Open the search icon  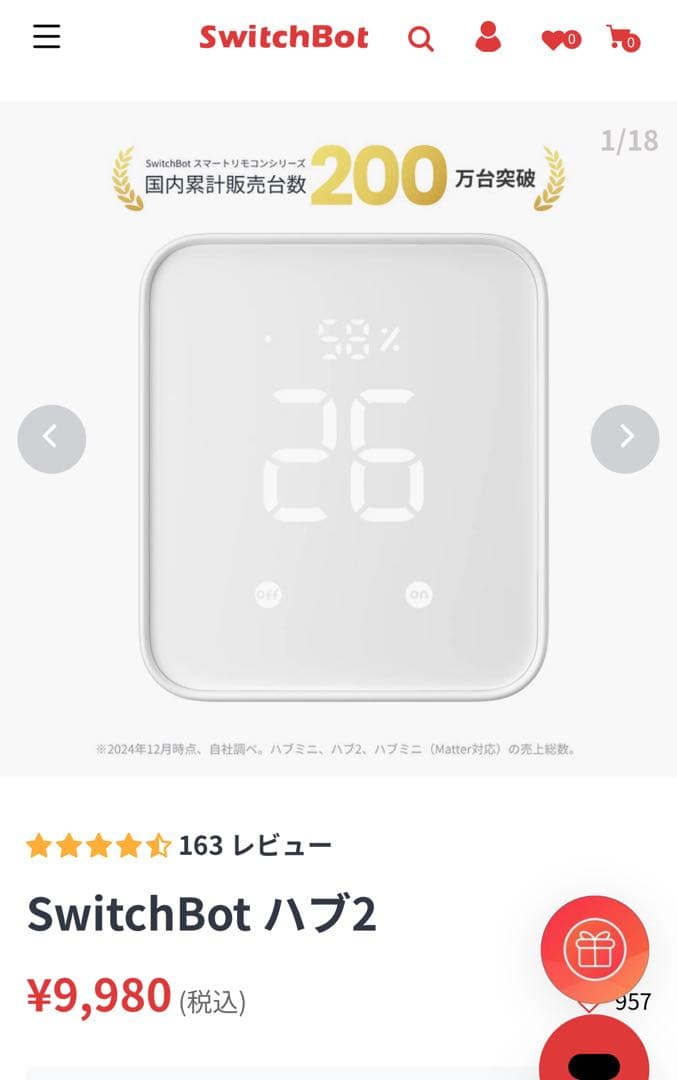click(x=421, y=39)
